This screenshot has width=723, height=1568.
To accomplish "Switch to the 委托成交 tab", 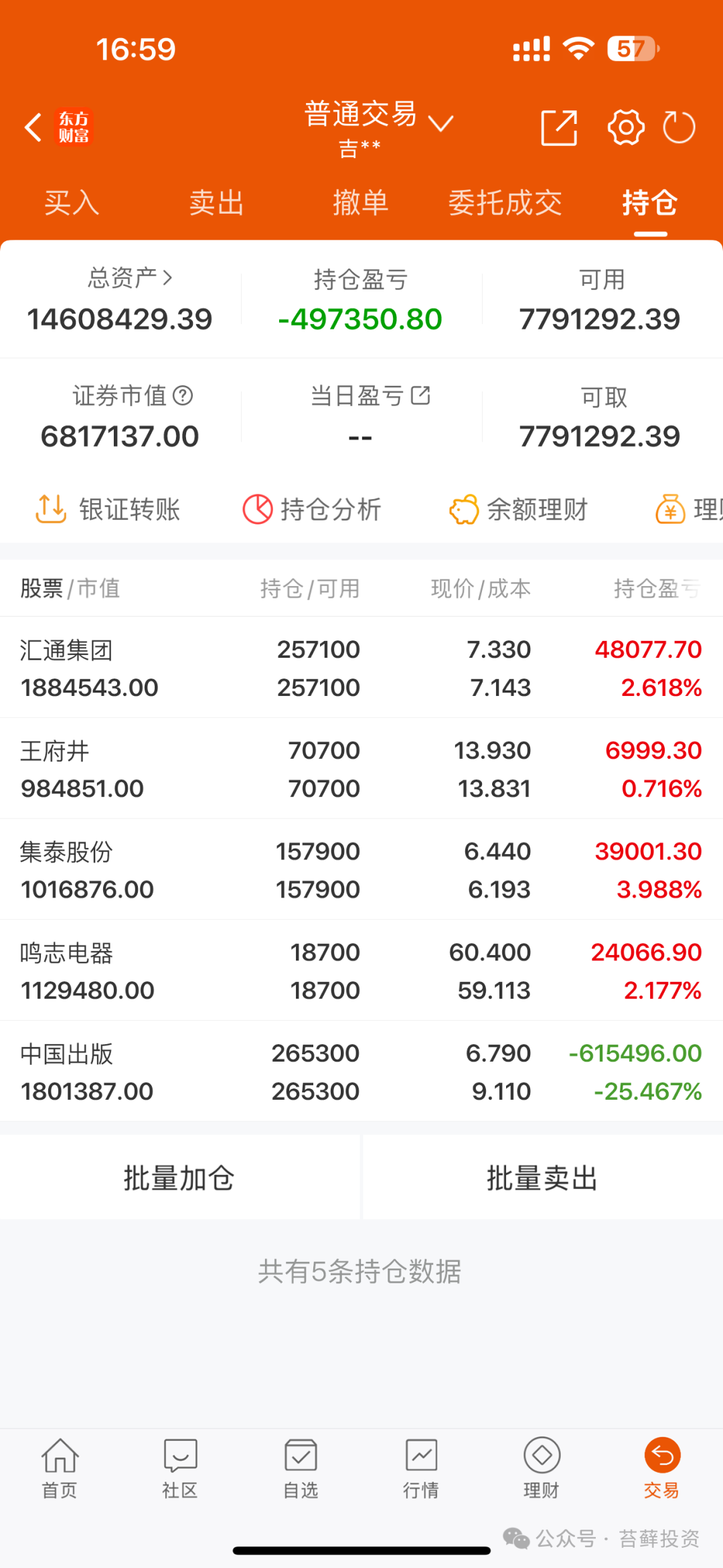I will coord(505,202).
